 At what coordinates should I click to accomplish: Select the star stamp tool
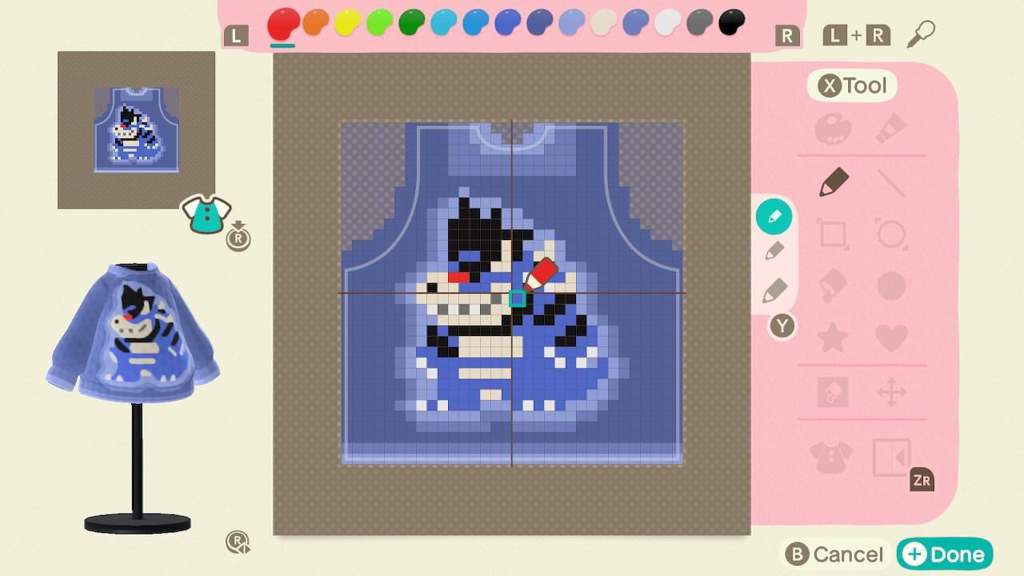(833, 337)
